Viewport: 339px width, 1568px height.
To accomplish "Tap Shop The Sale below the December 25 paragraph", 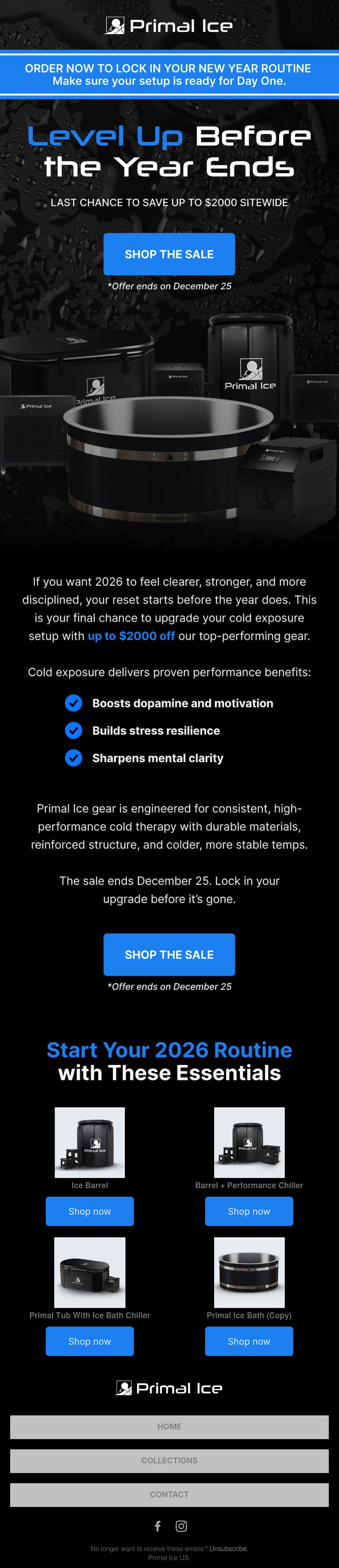I will (x=169, y=954).
